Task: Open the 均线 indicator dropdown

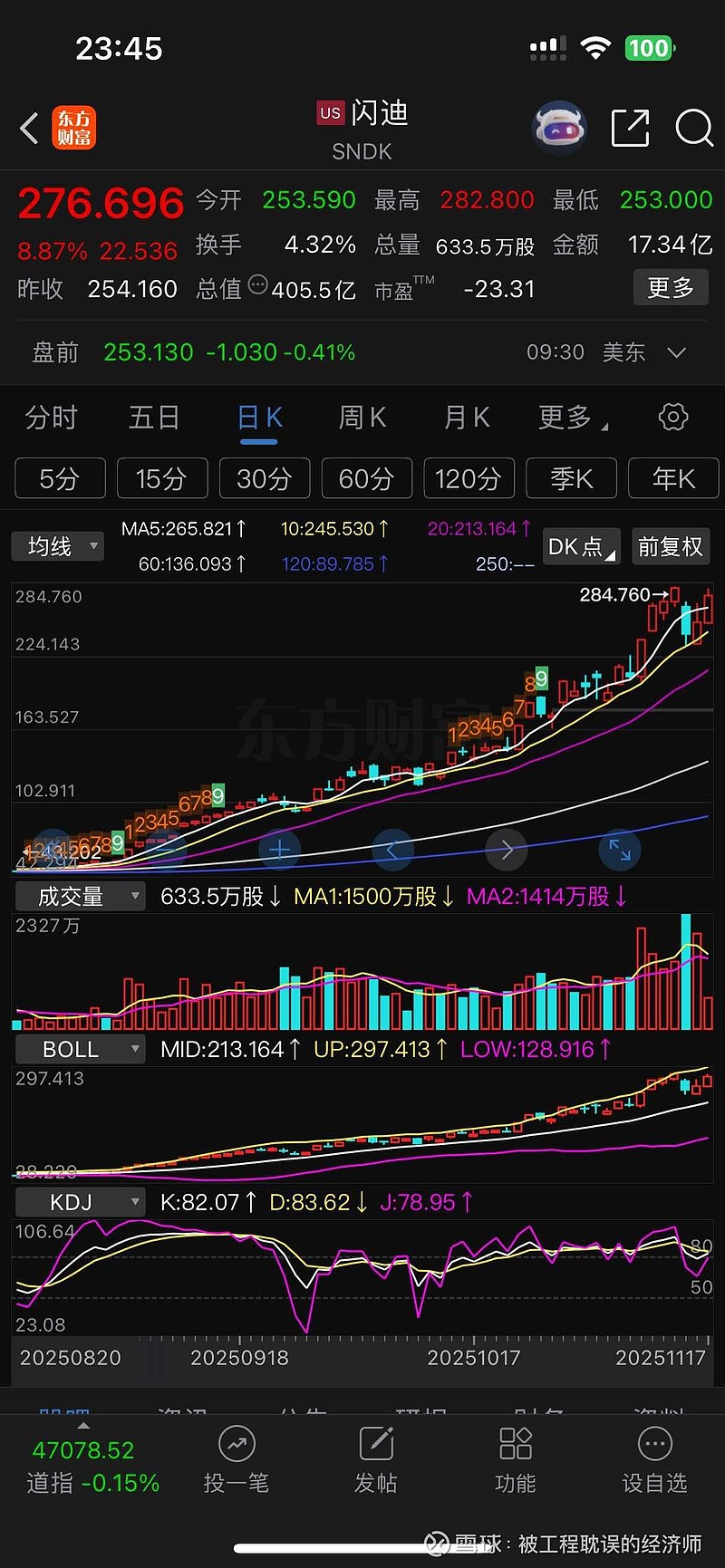Action: pyautogui.click(x=57, y=546)
